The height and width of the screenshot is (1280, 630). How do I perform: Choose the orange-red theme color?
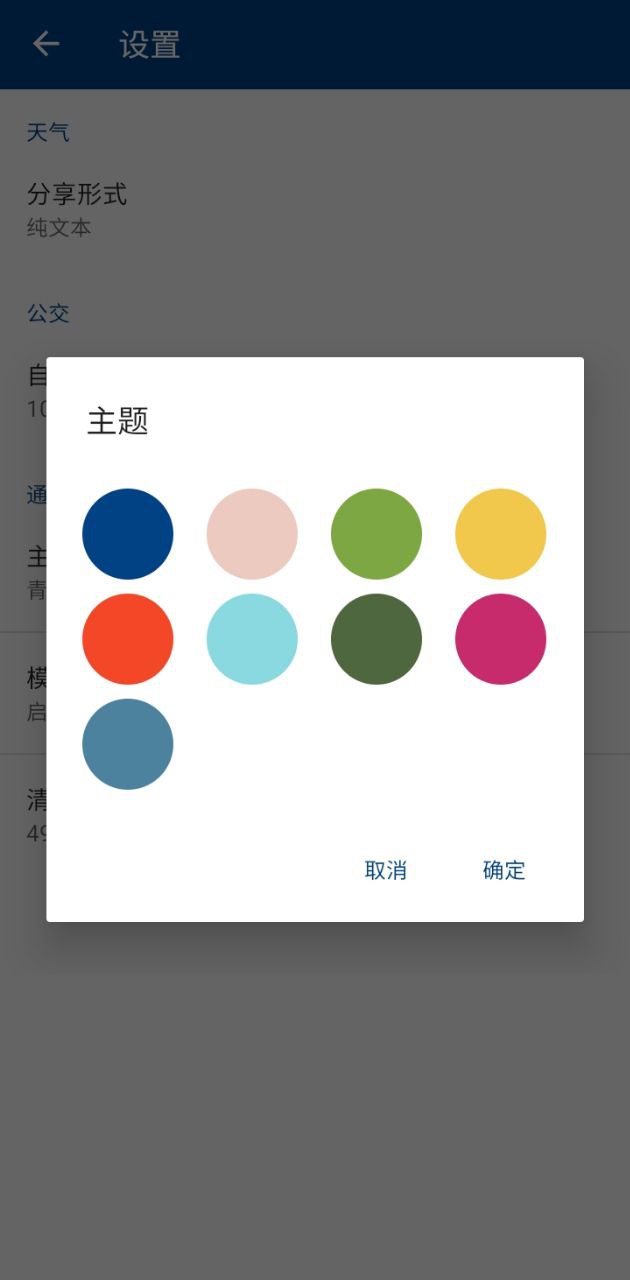[128, 639]
